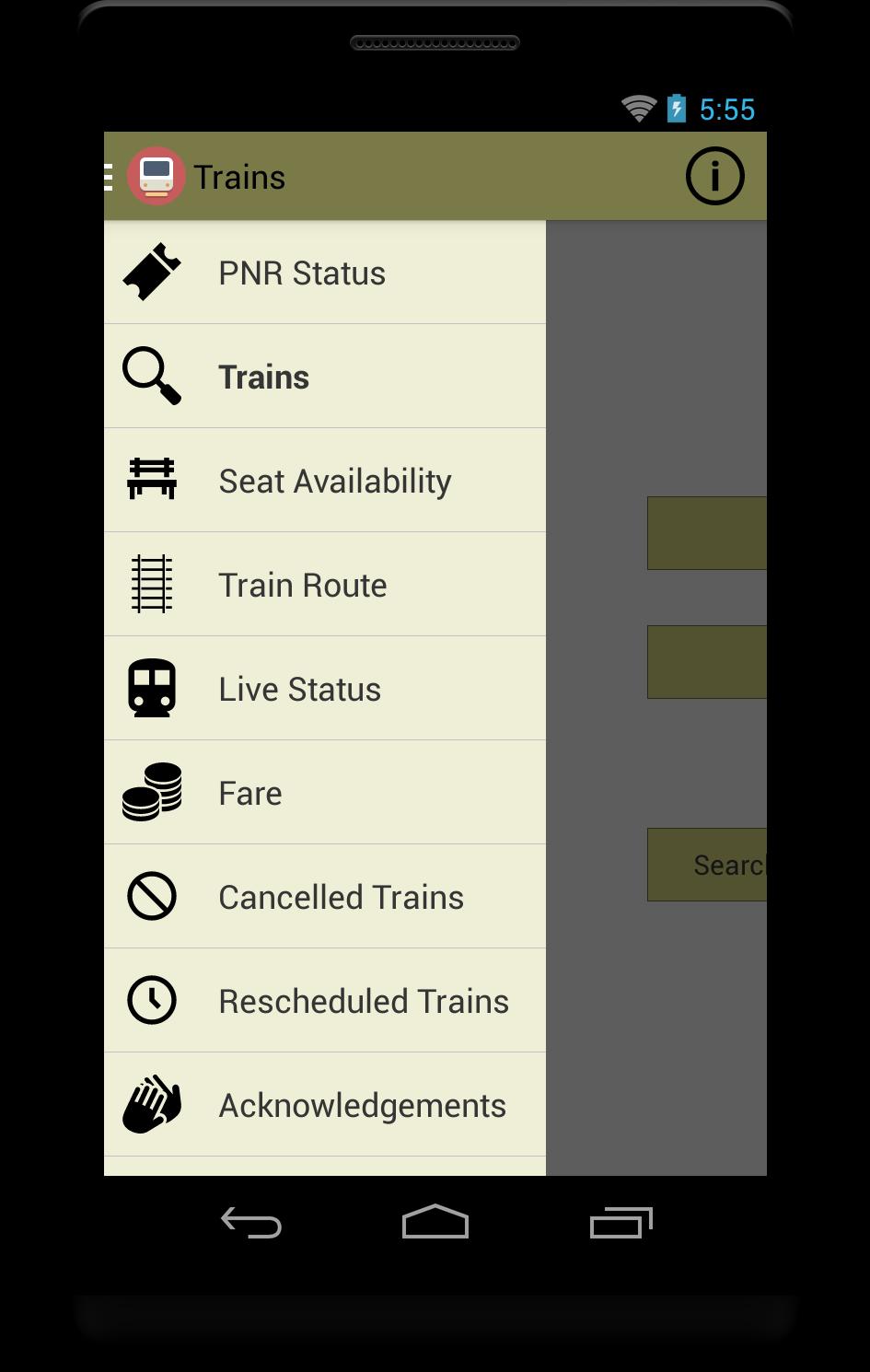Tap the clock icon beside Rescheduled Trains

coord(151,1000)
